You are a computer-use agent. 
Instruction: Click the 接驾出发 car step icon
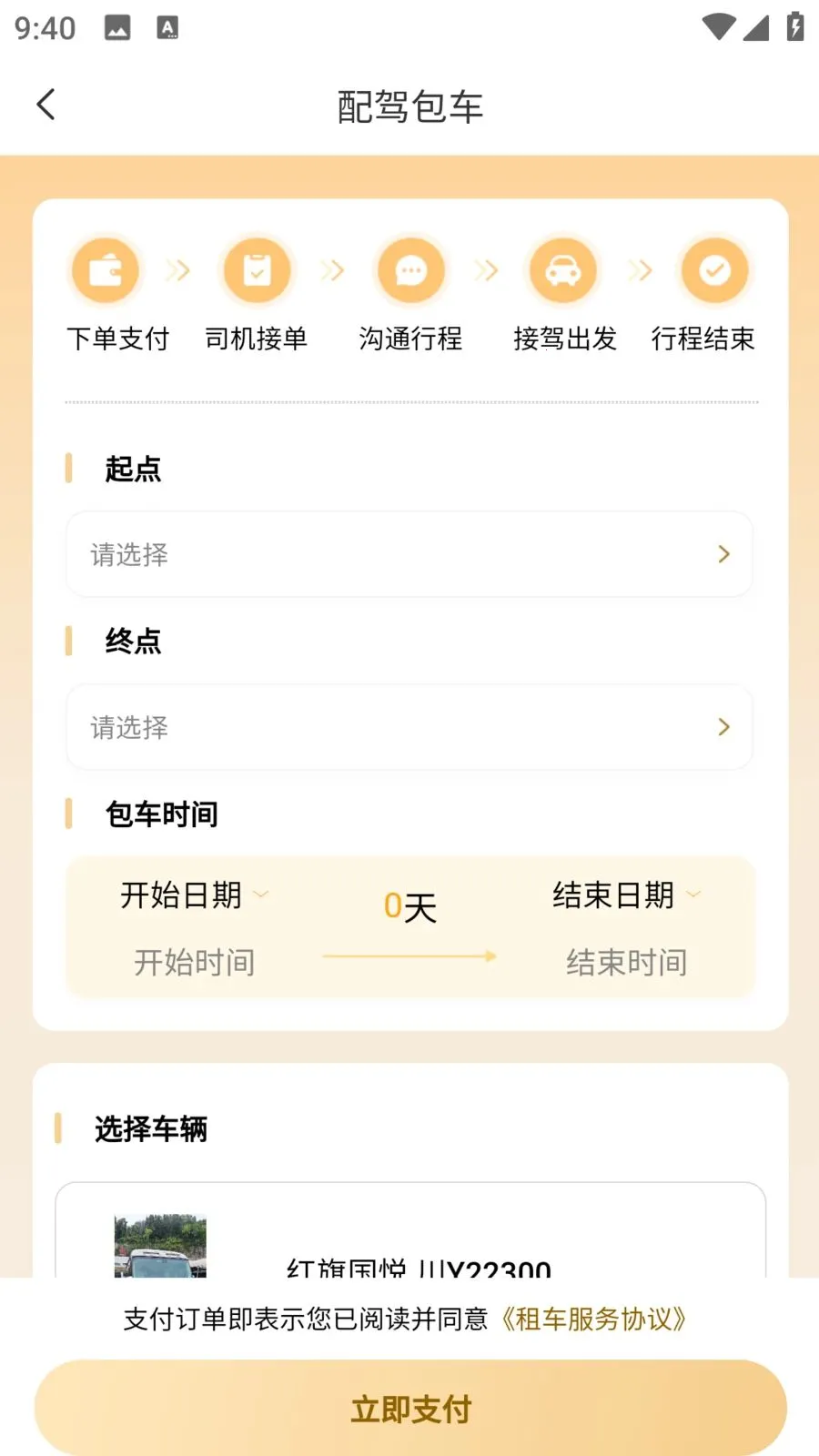562,269
